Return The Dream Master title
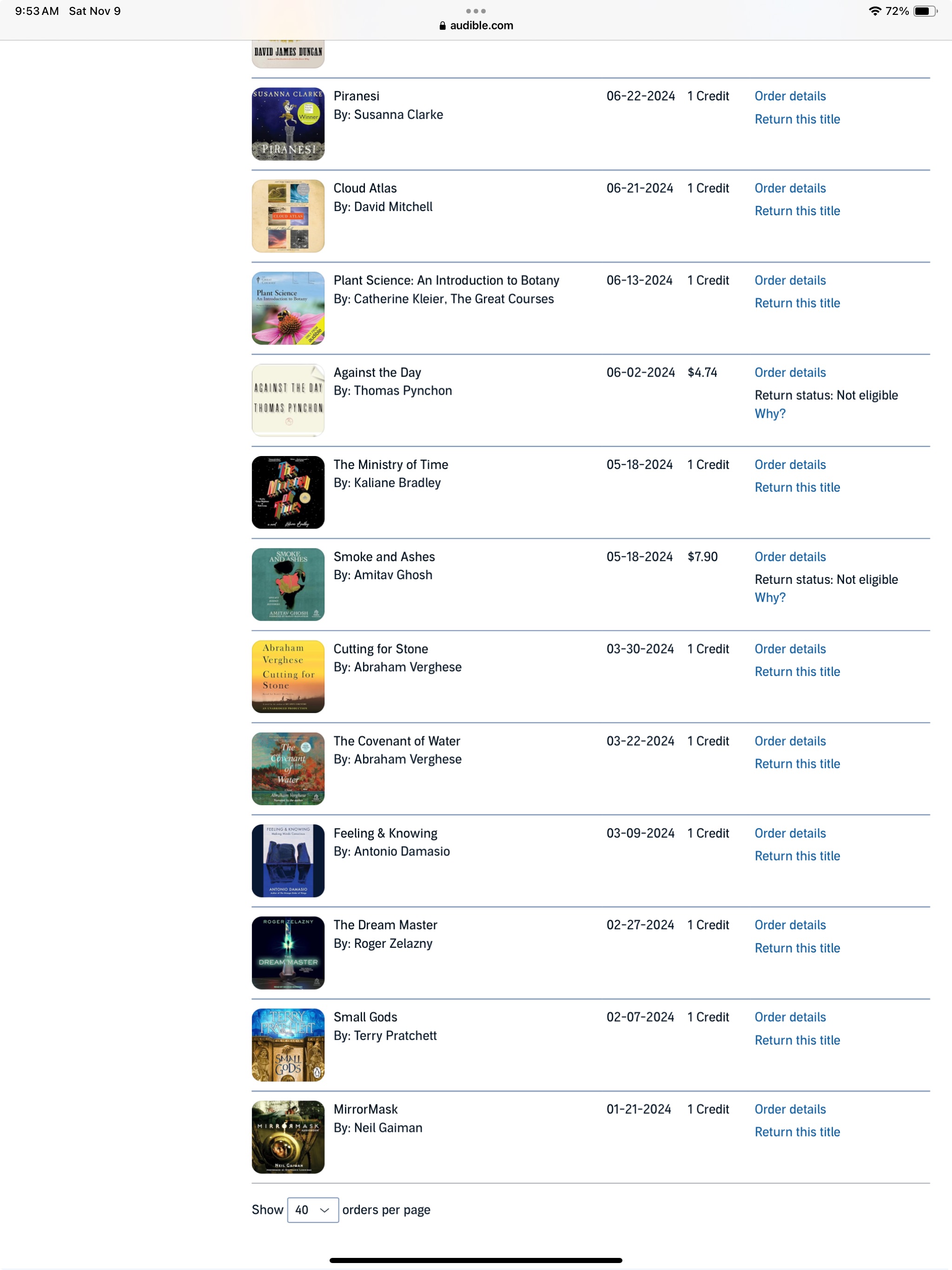Screen dimensions: 952x1270 click(x=796, y=948)
